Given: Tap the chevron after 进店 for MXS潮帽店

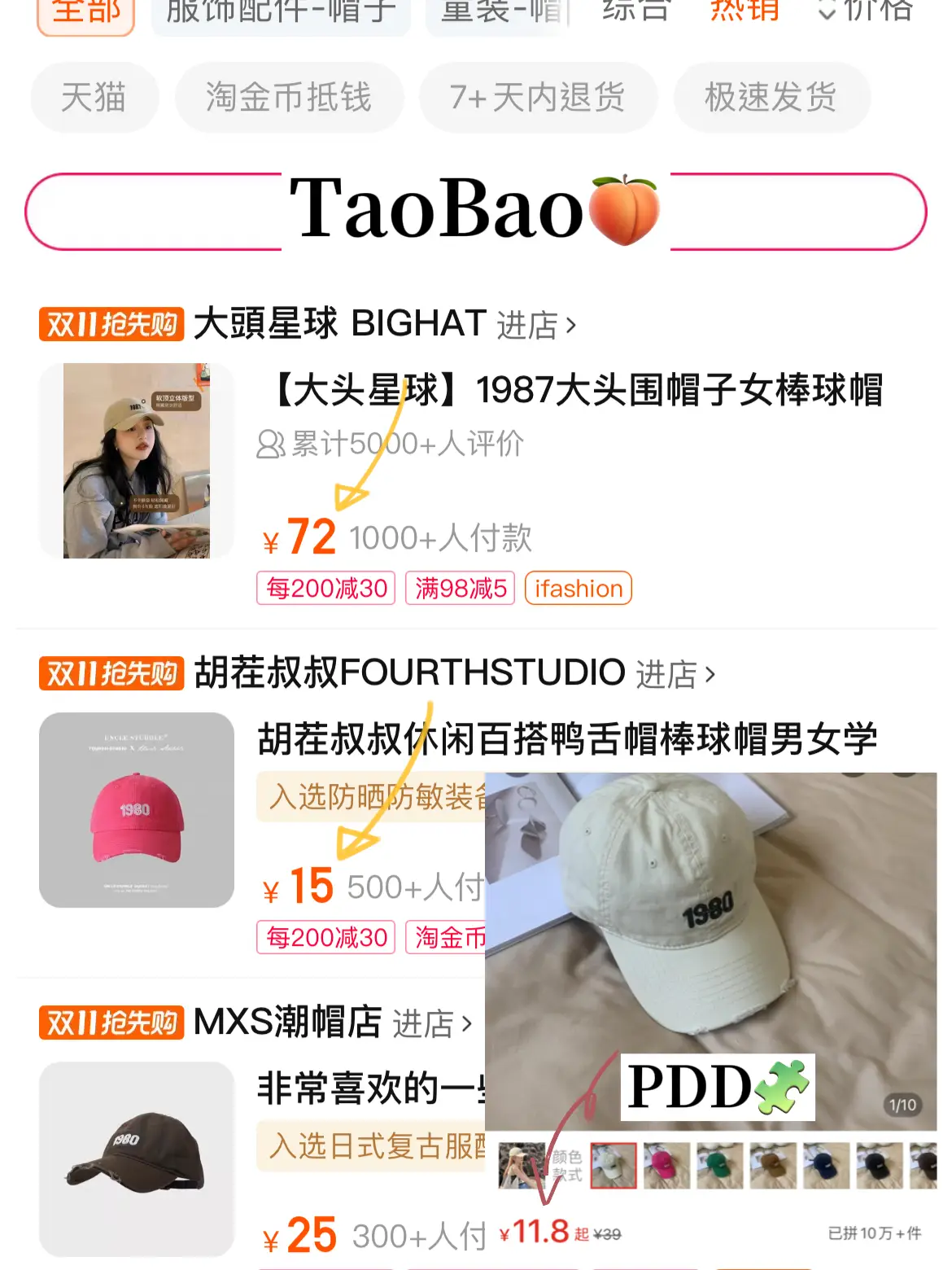Looking at the screenshot, I should [x=465, y=1024].
